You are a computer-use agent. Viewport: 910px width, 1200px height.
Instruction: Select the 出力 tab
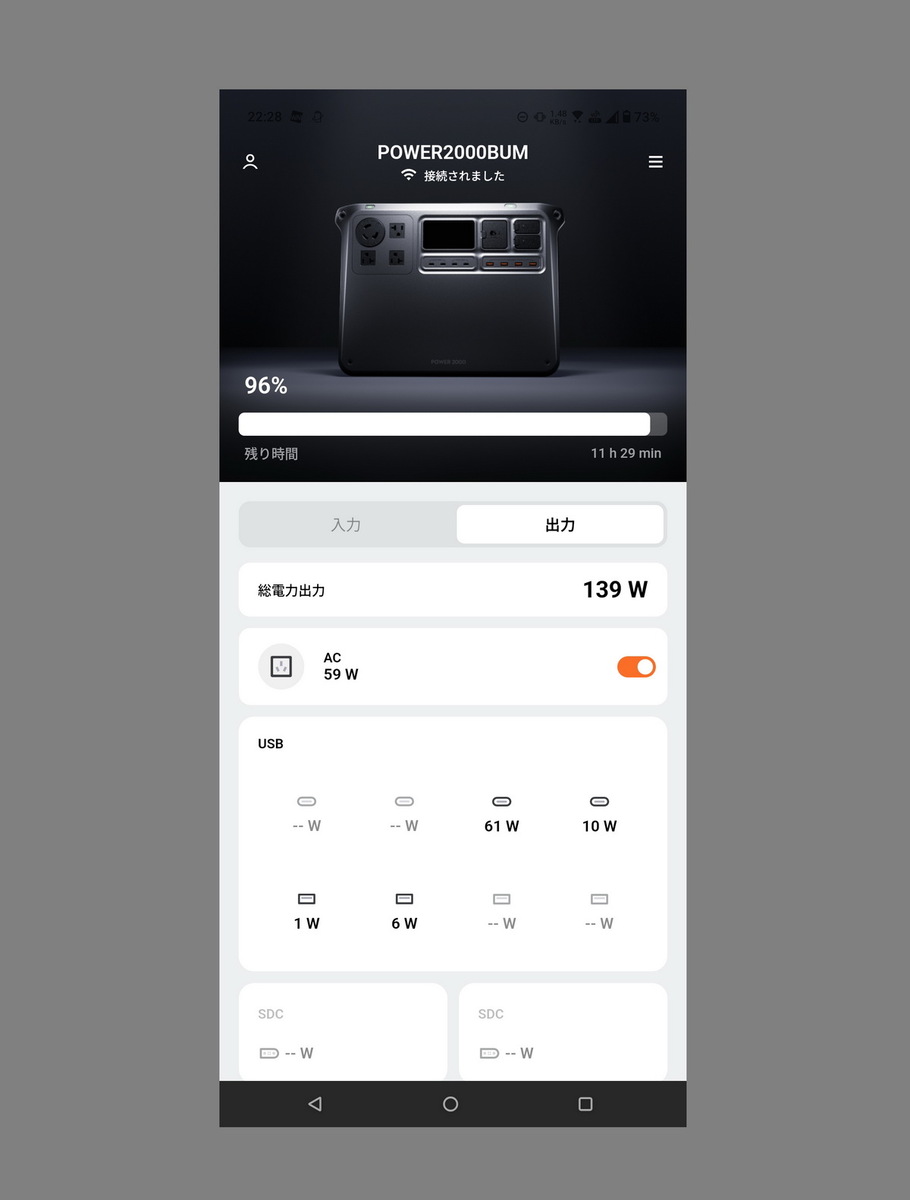click(x=560, y=525)
